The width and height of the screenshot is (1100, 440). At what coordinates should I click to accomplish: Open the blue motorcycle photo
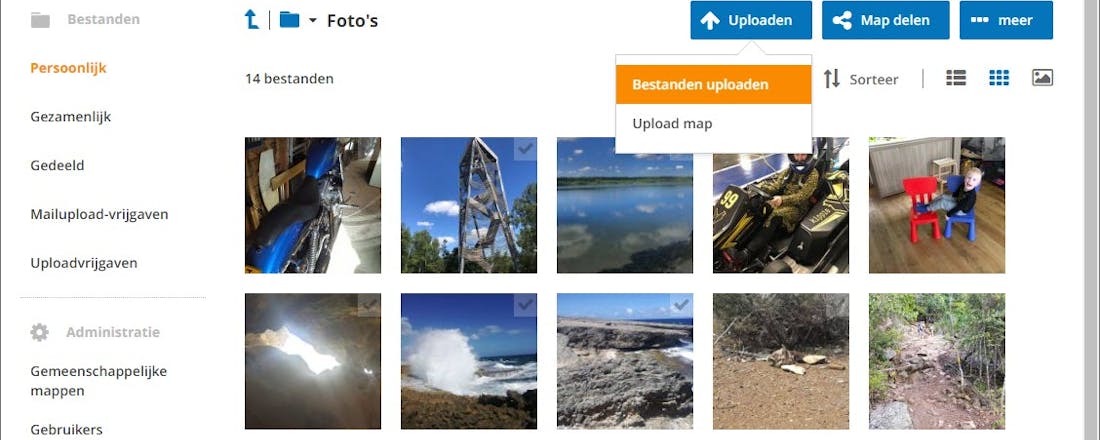click(x=312, y=205)
